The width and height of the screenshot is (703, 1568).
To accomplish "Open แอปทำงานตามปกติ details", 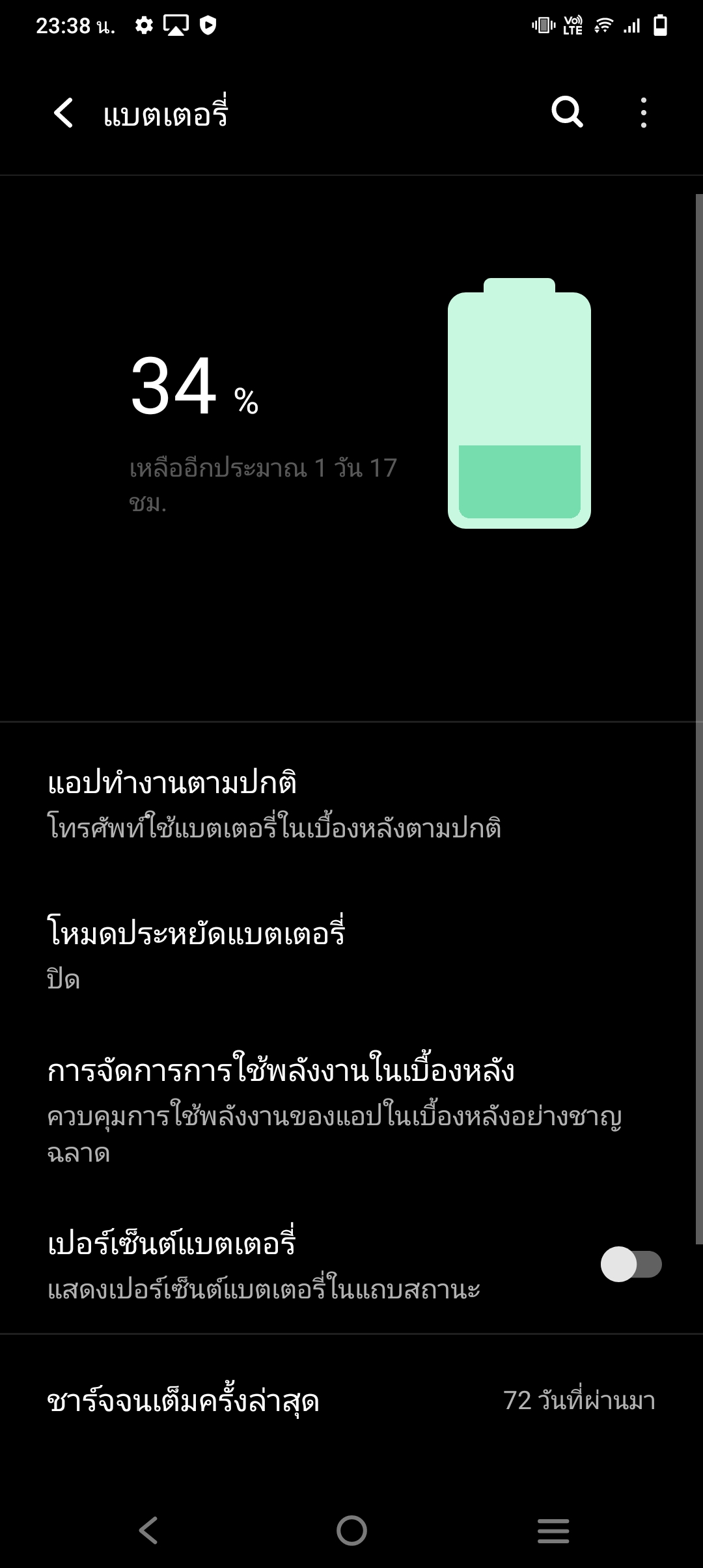I will pos(351,804).
